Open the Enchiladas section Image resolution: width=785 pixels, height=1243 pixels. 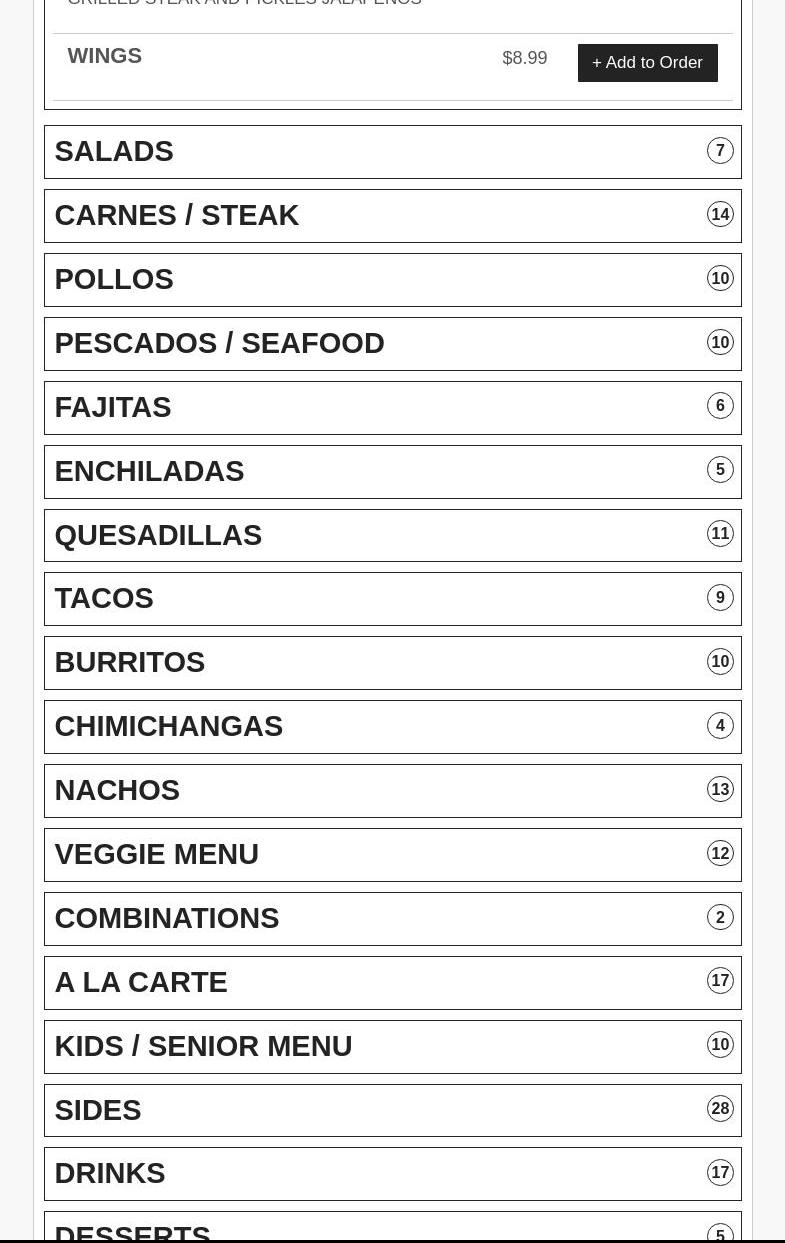pos(392,471)
